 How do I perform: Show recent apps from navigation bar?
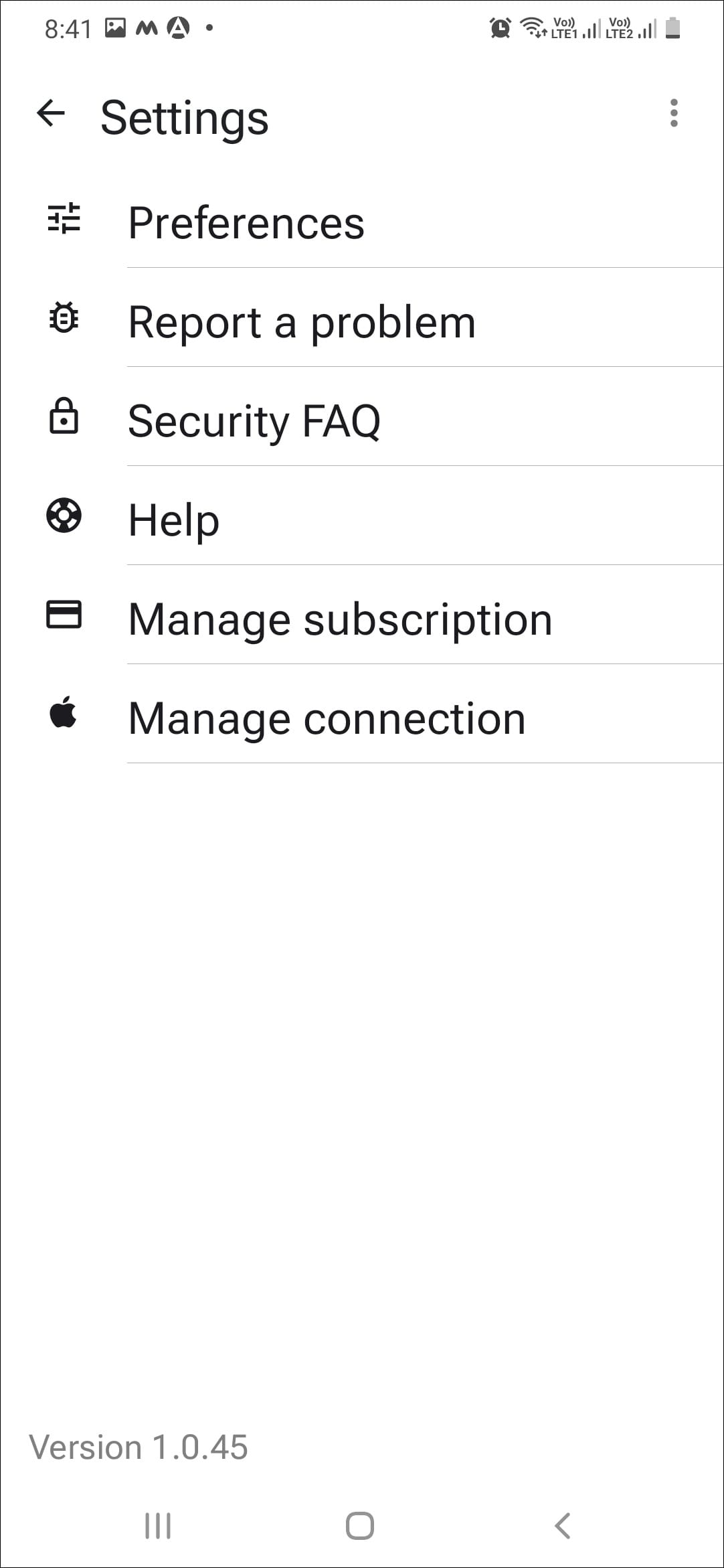[158, 1526]
